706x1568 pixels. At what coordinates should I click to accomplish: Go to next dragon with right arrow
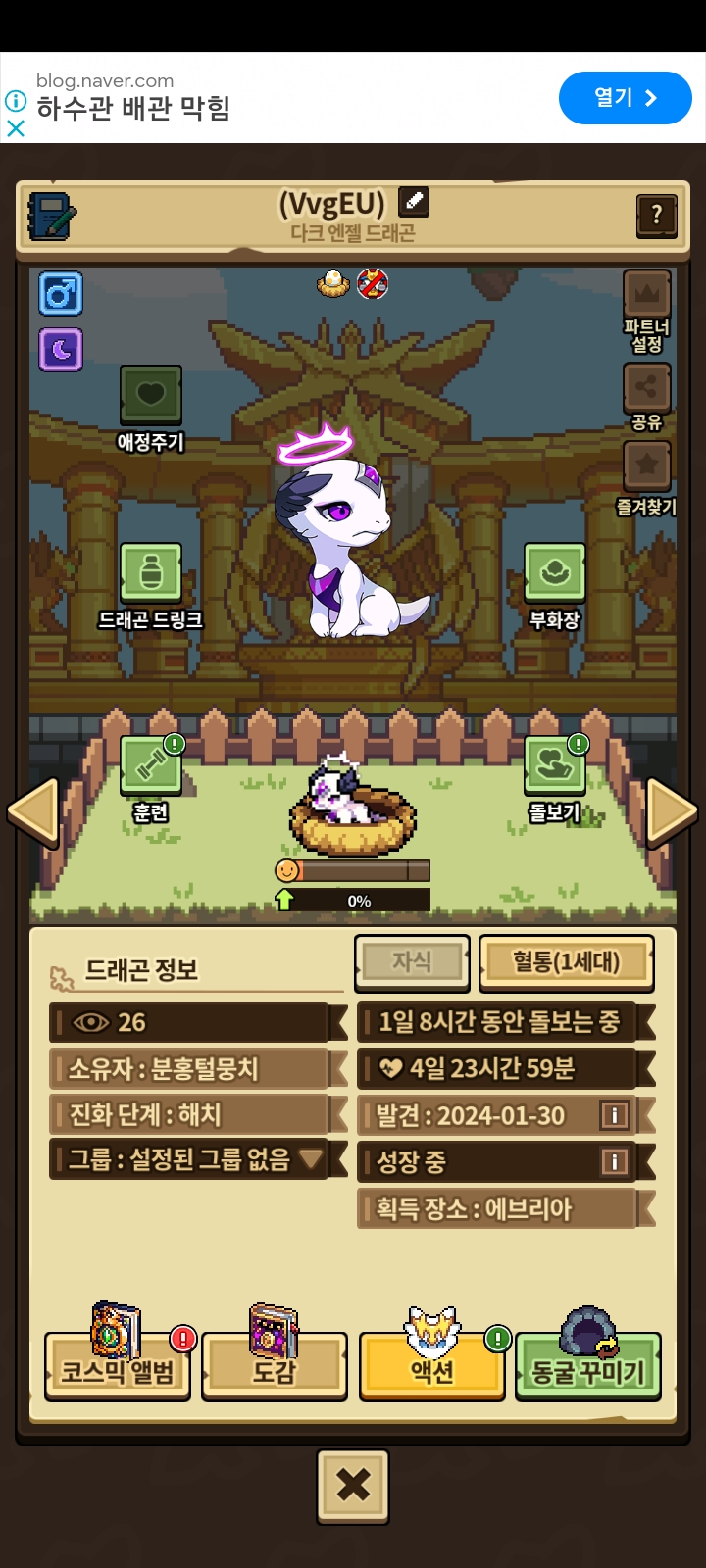672,811
